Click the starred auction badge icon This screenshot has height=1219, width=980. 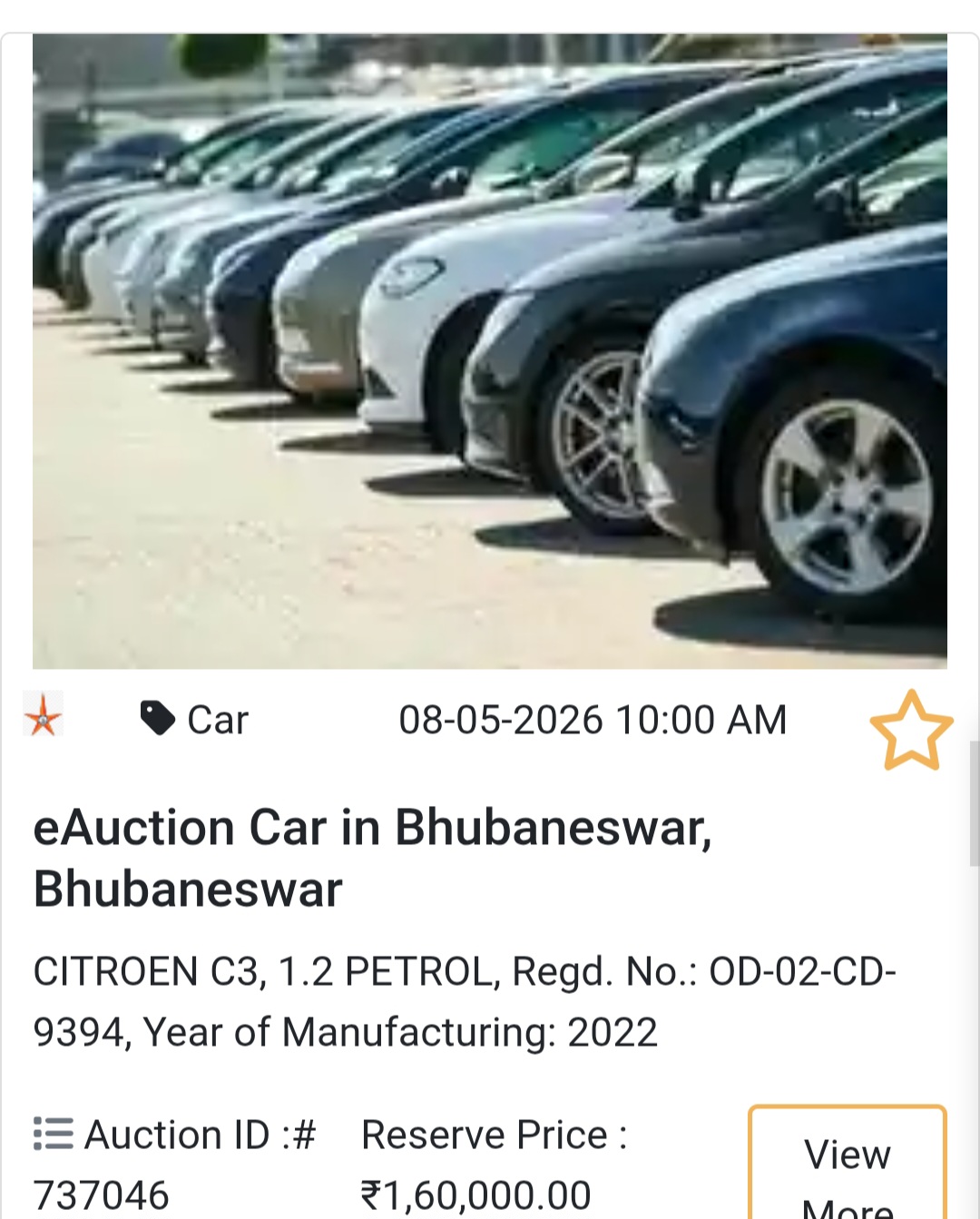tap(43, 719)
